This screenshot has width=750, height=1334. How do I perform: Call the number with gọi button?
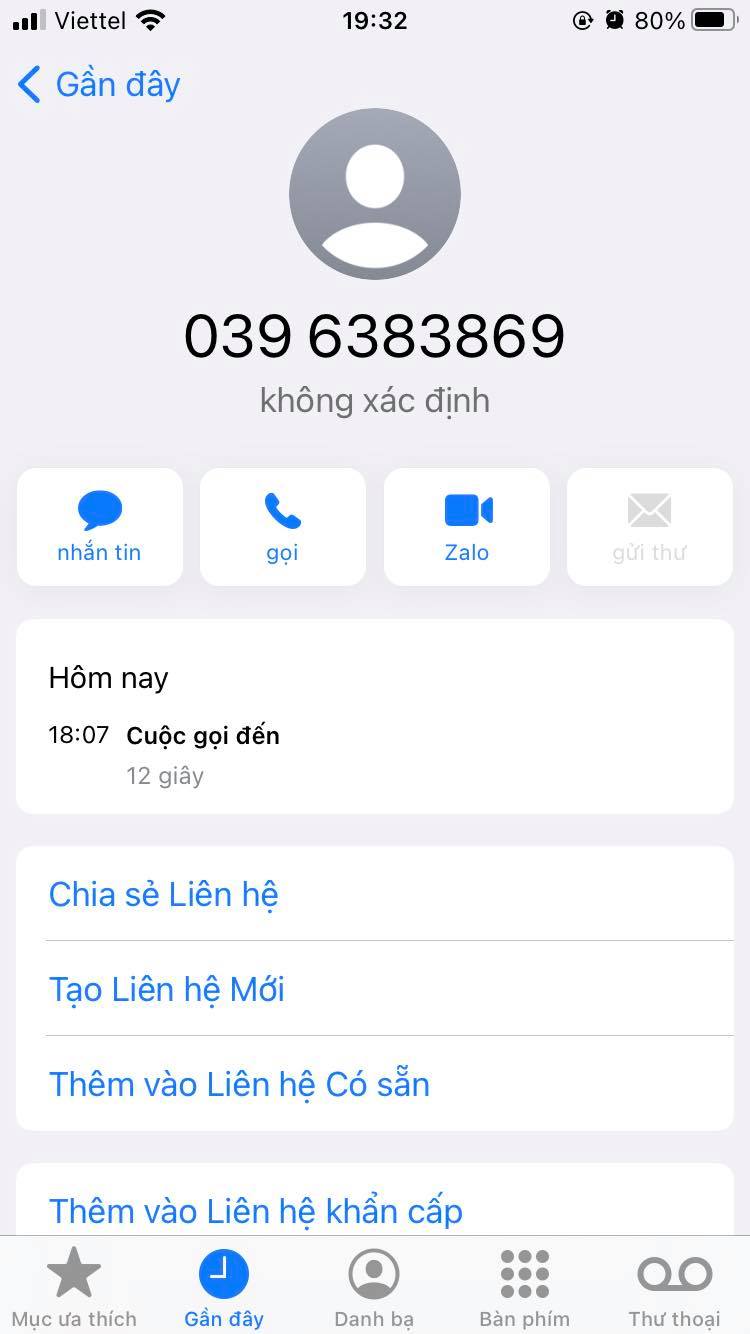pyautogui.click(x=283, y=527)
